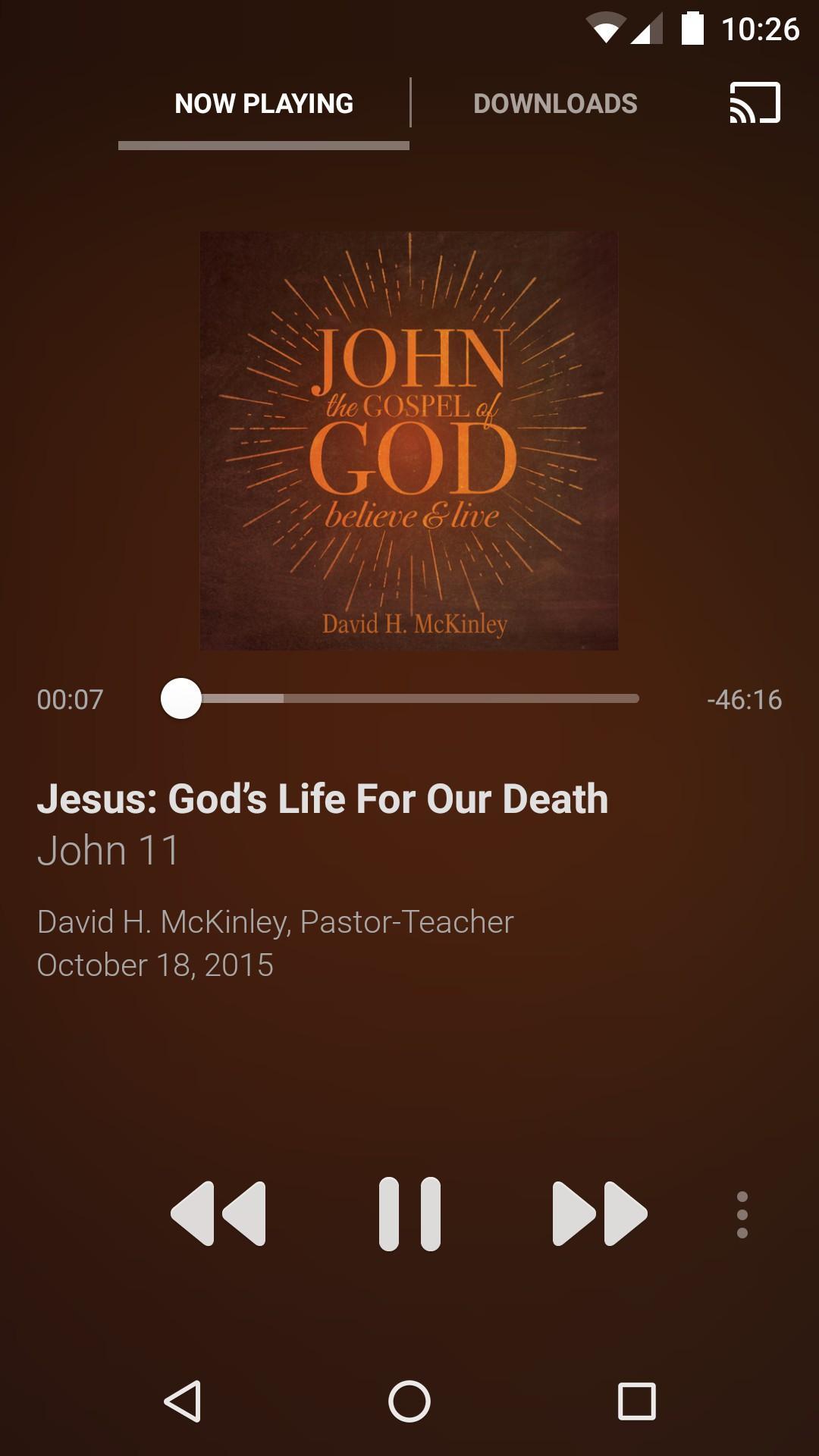Rewind the sermon audio
This screenshot has height=1456, width=819.
[219, 1213]
